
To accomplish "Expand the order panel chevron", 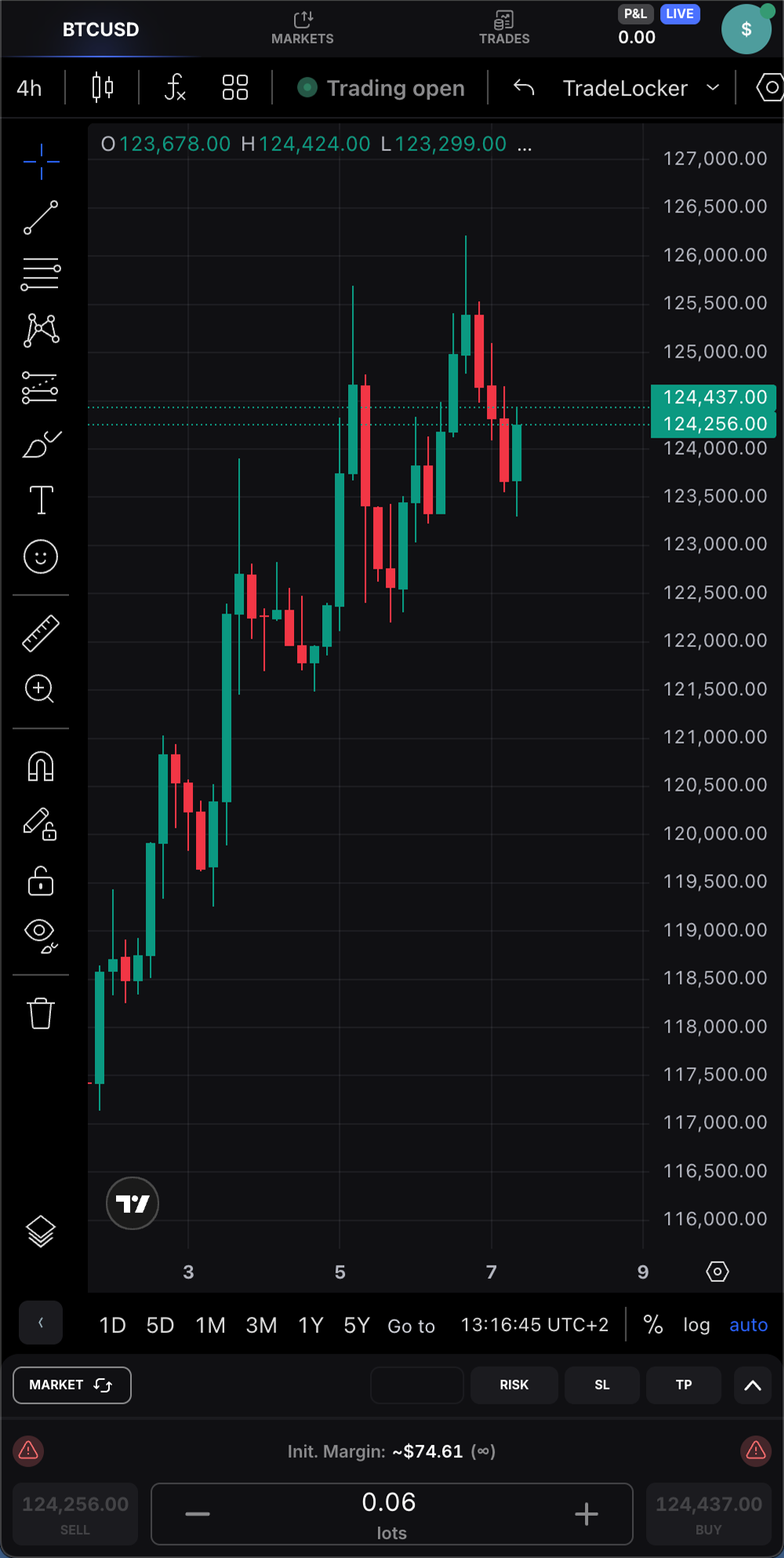I will click(x=753, y=1385).
